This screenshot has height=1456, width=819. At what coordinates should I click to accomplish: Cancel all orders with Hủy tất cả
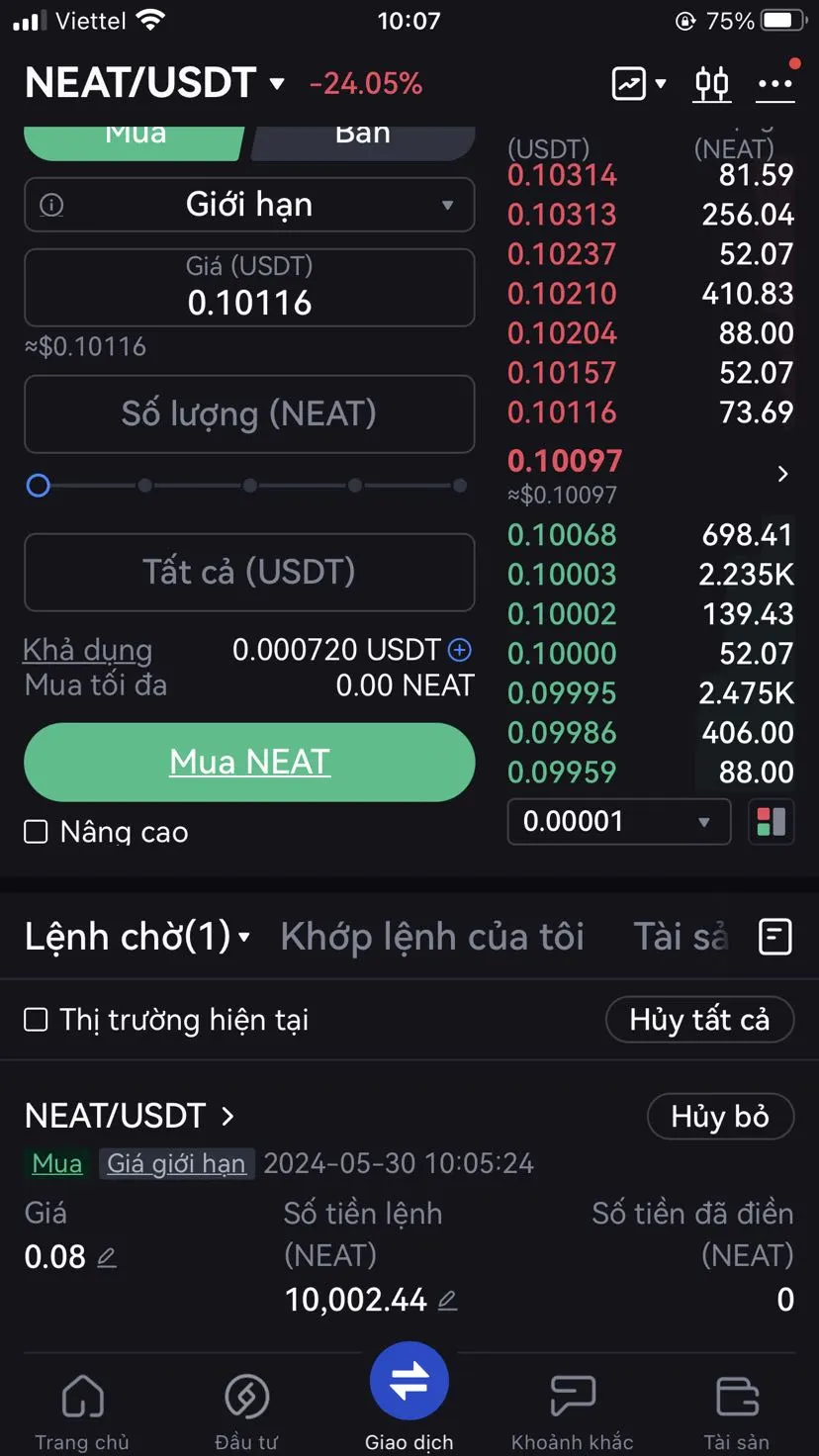pos(699,1019)
